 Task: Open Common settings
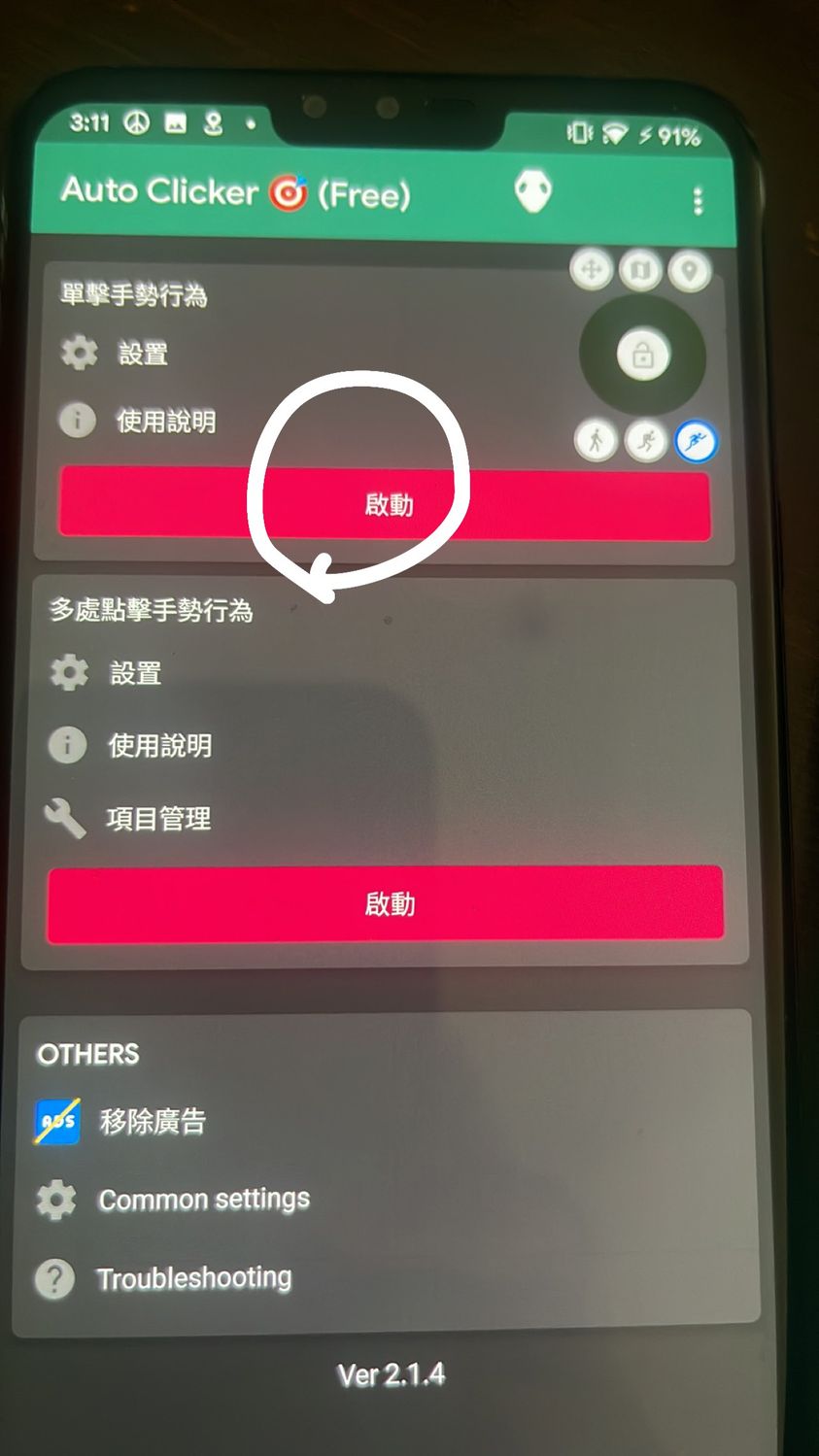point(203,1201)
